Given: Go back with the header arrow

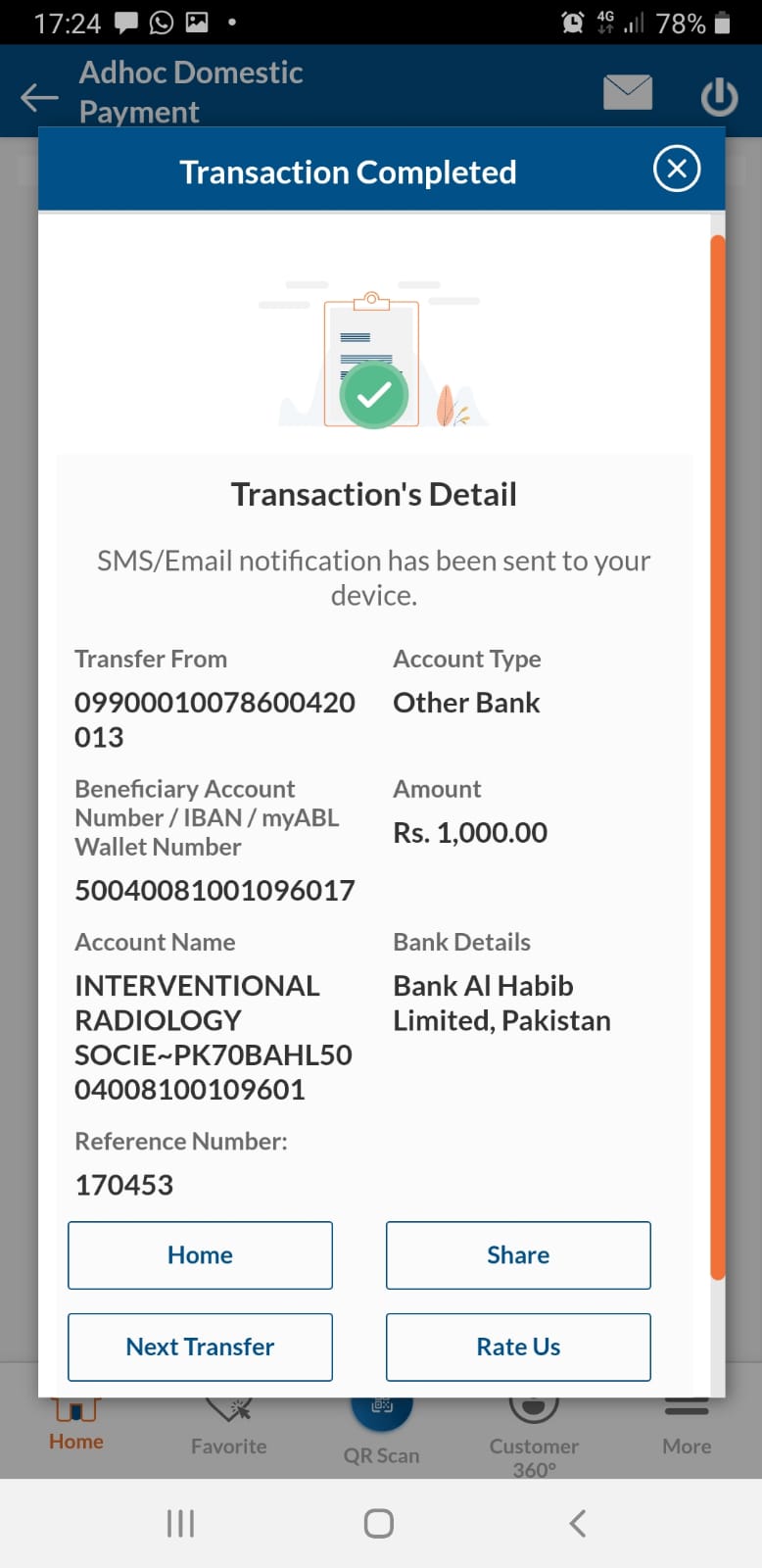Looking at the screenshot, I should [39, 97].
